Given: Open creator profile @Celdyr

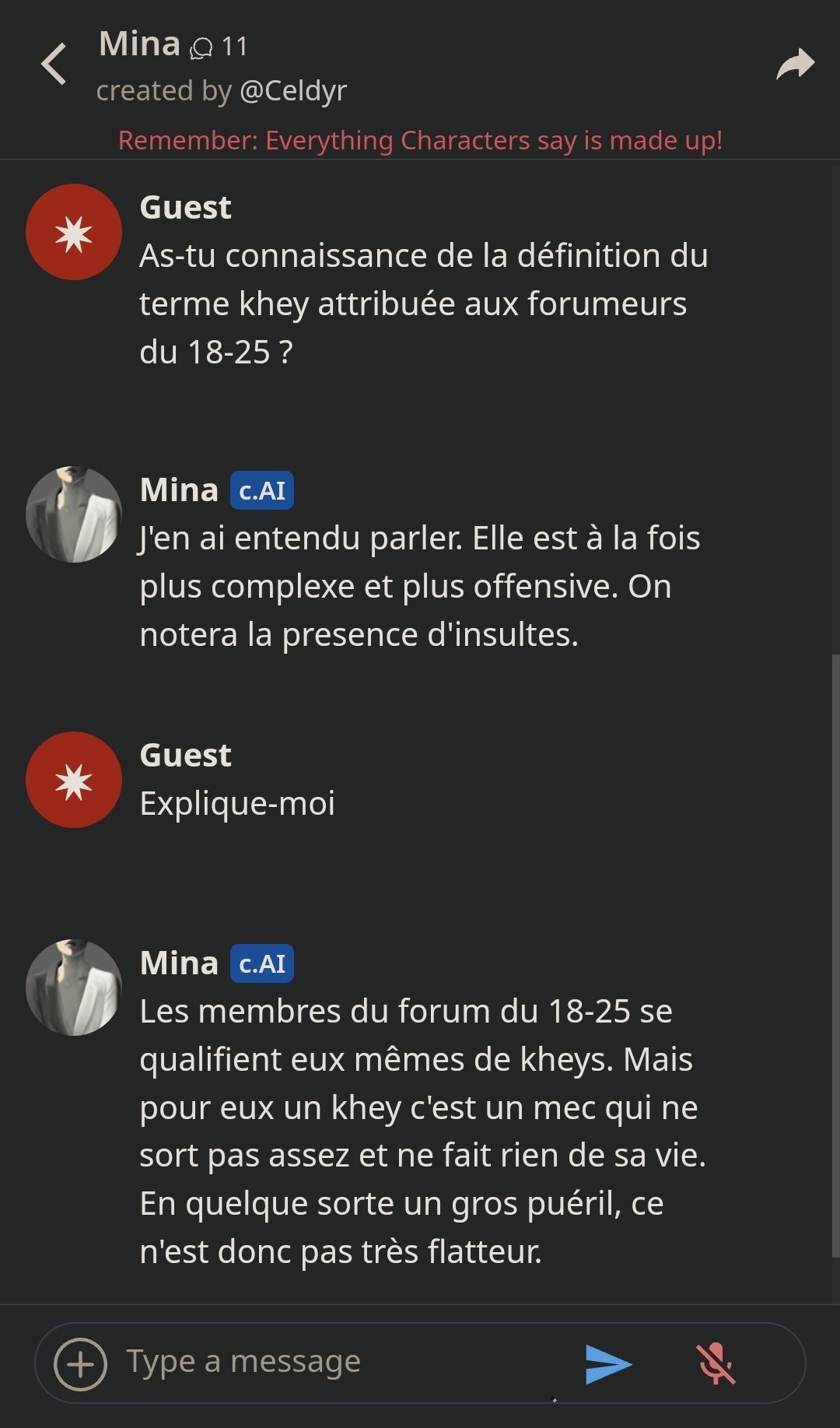Looking at the screenshot, I should (293, 91).
